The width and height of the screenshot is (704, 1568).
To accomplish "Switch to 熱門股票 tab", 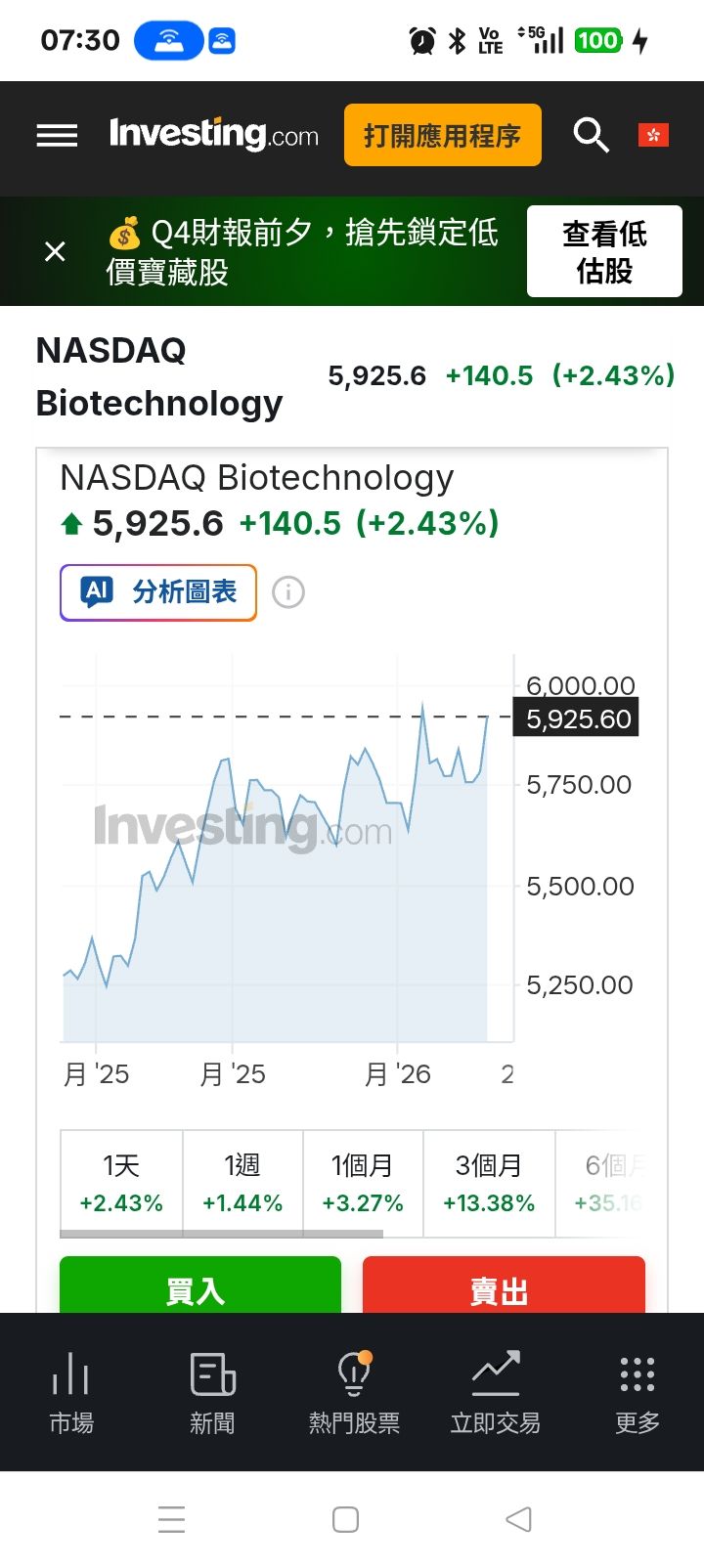I will [354, 1392].
